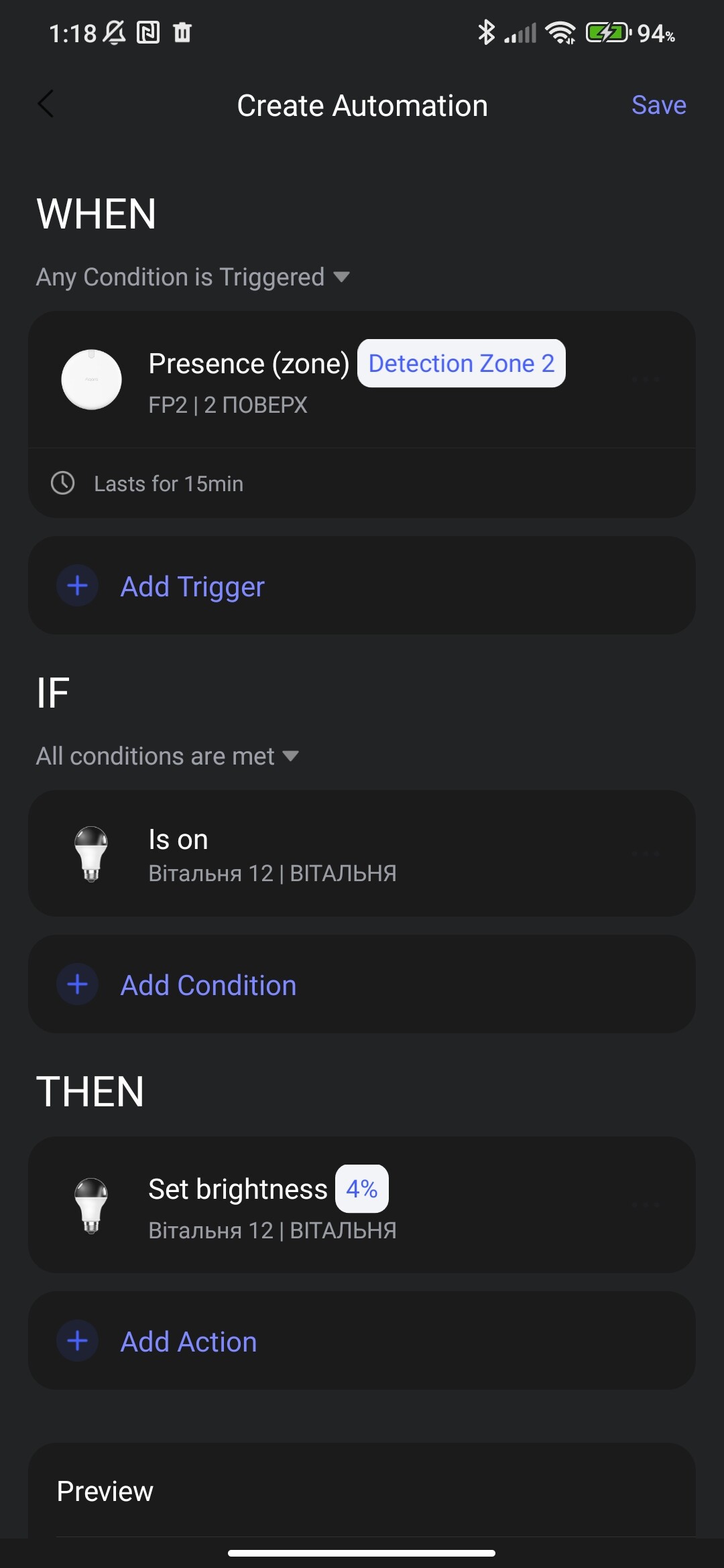Open more options for the Set brightness action

coord(646,1205)
